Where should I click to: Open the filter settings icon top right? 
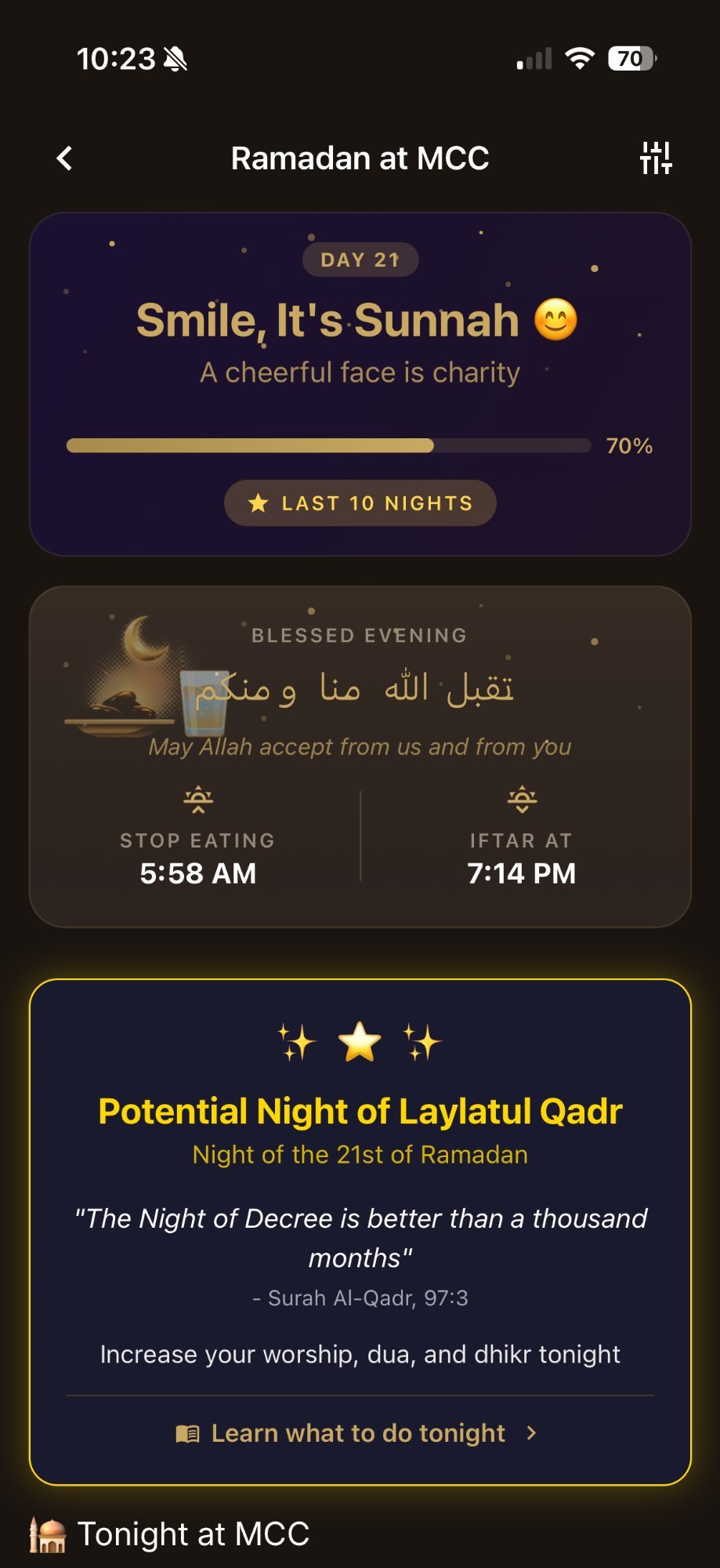(657, 158)
